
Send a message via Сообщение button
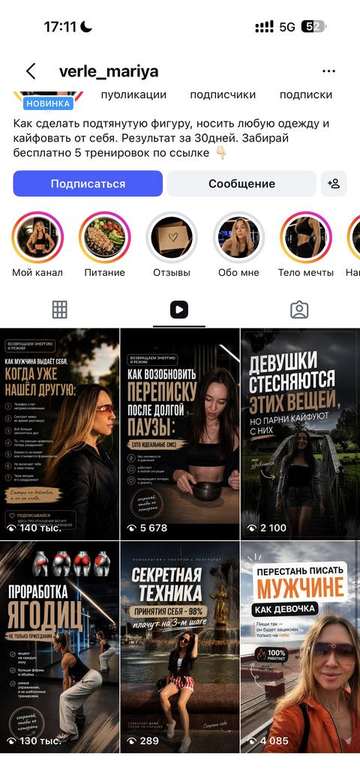point(241,184)
